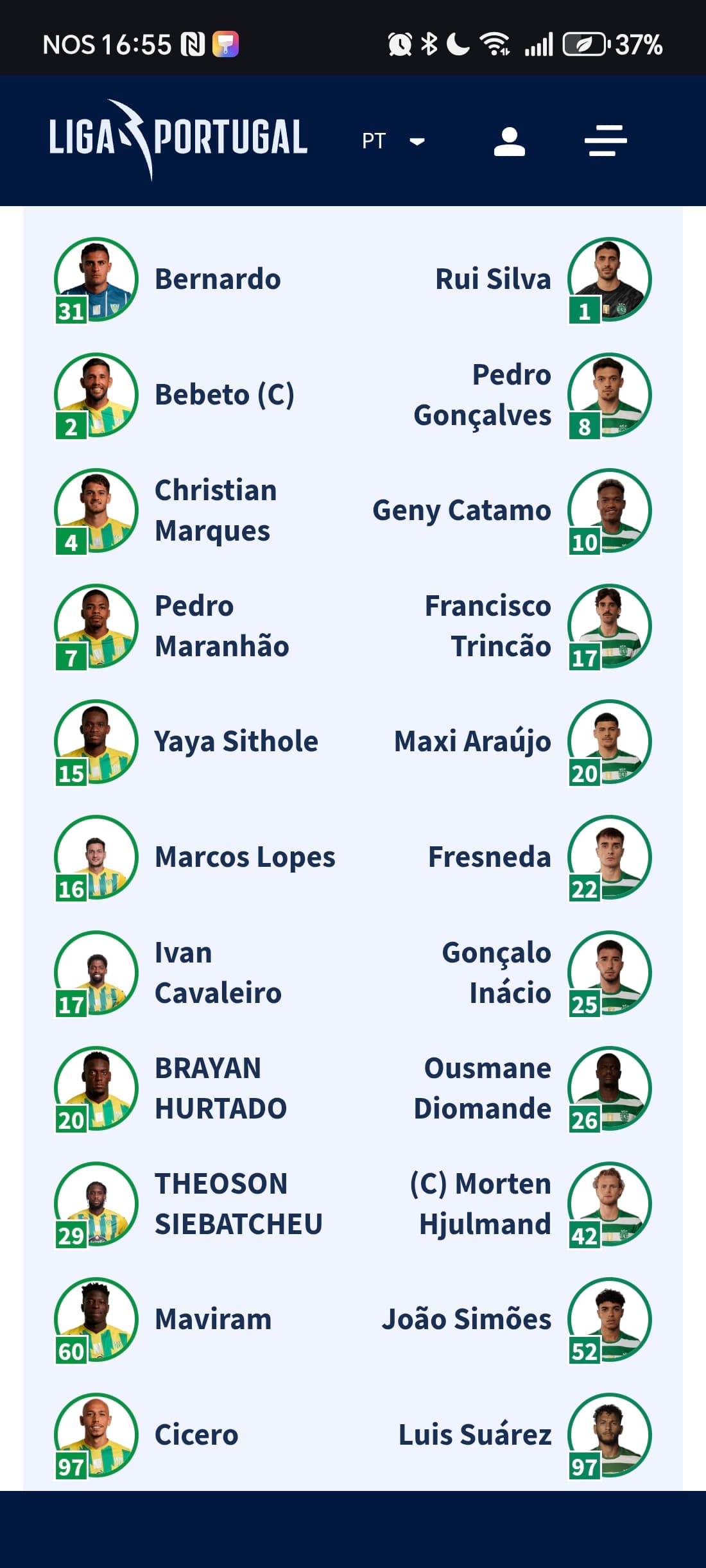Open the hamburger navigation menu
The width and height of the screenshot is (706, 1568).
coord(605,141)
